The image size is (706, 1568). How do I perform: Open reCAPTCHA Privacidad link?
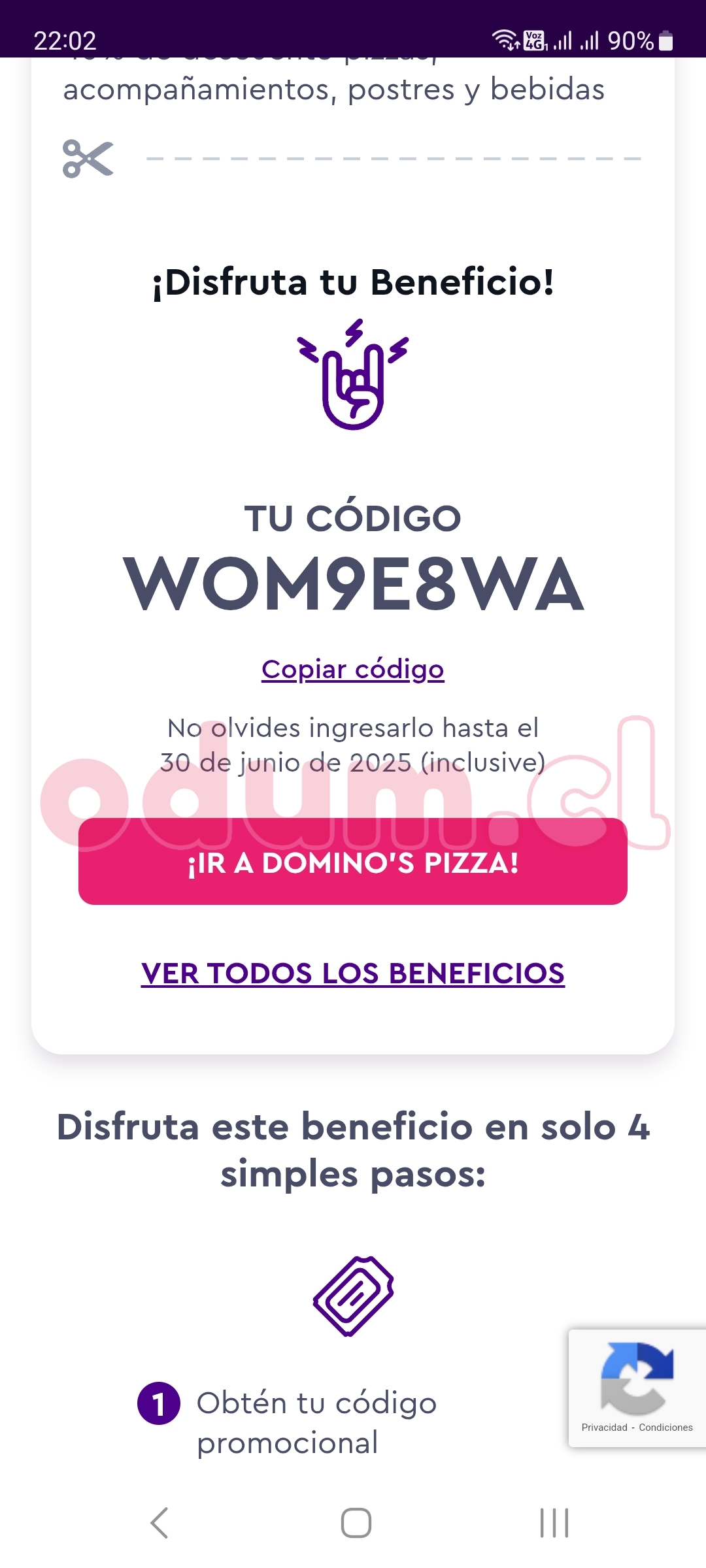(x=604, y=1428)
